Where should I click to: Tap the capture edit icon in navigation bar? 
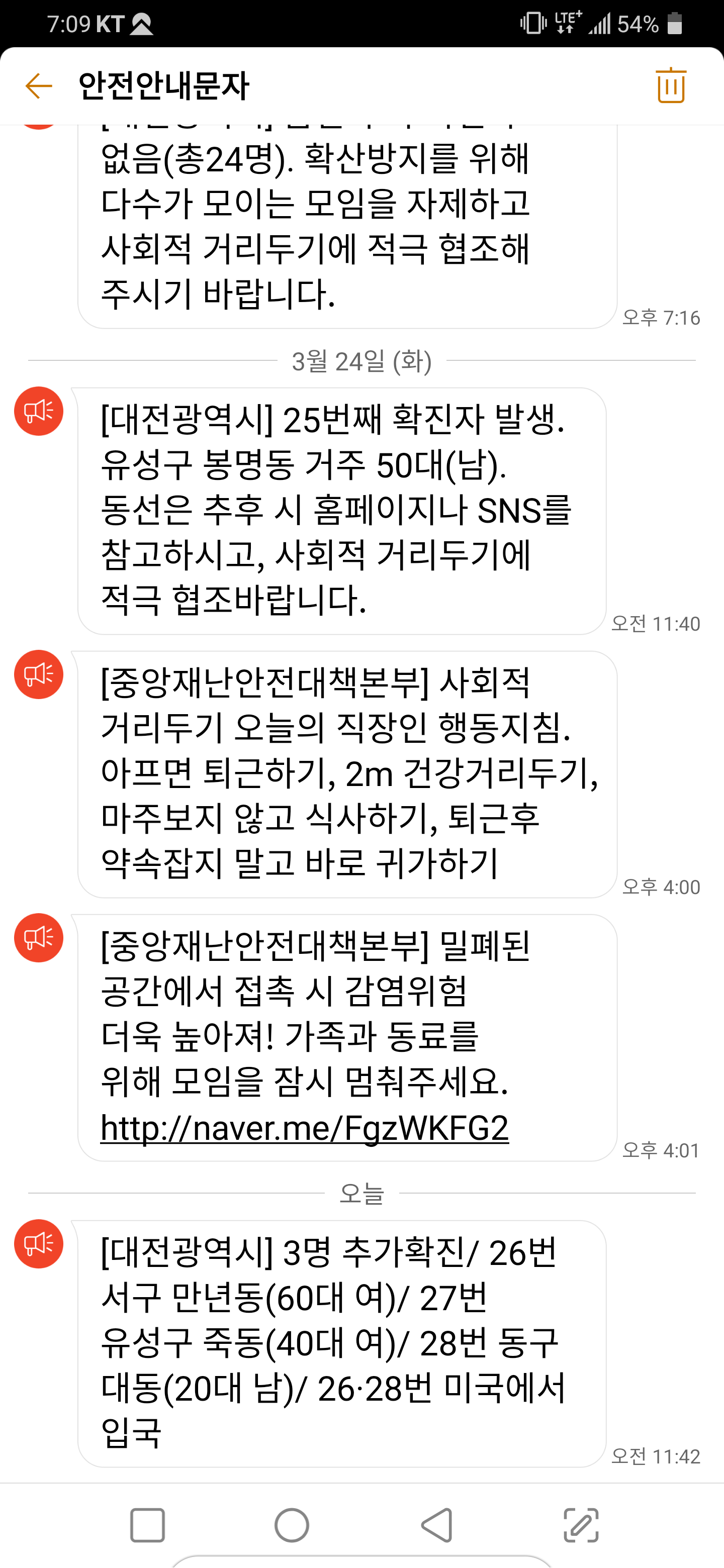click(581, 1525)
